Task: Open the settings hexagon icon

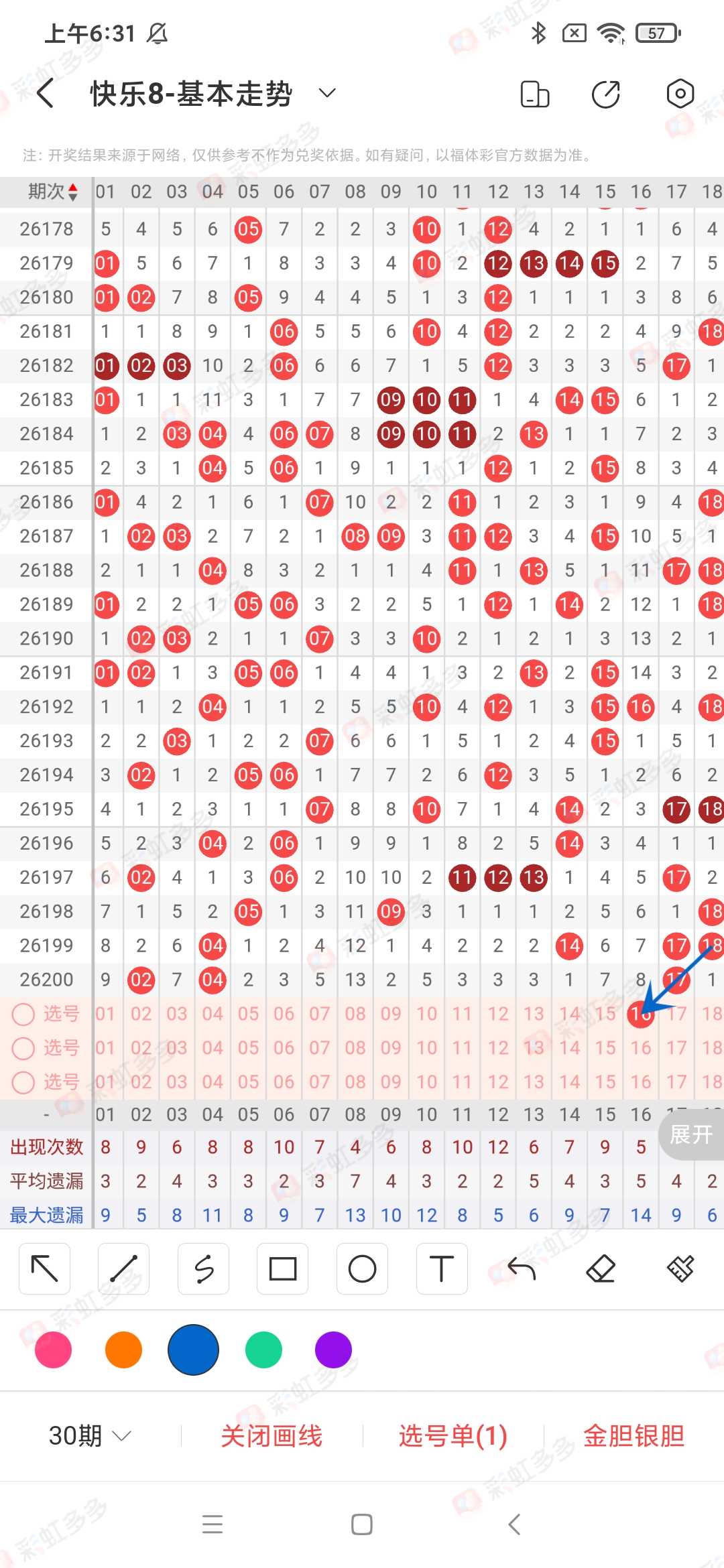Action: pos(680,94)
